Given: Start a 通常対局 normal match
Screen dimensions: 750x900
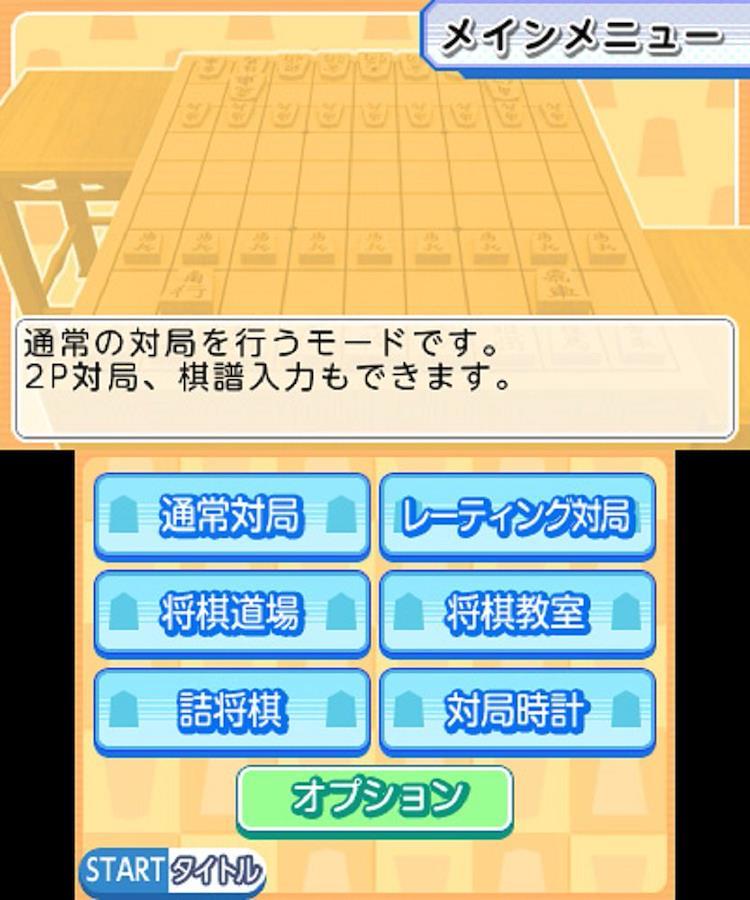Looking at the screenshot, I should [231, 516].
